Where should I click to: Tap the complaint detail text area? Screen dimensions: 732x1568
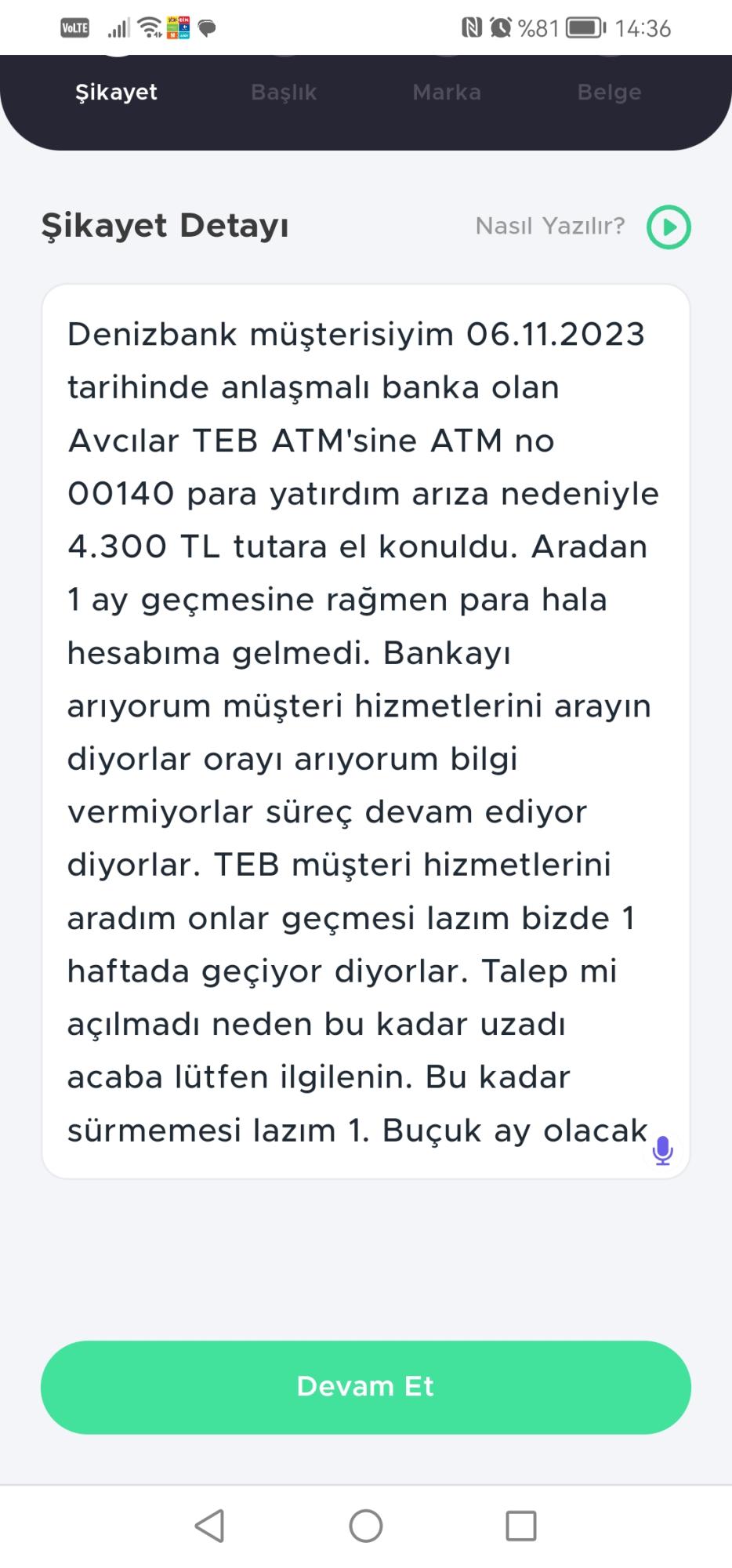(x=366, y=729)
